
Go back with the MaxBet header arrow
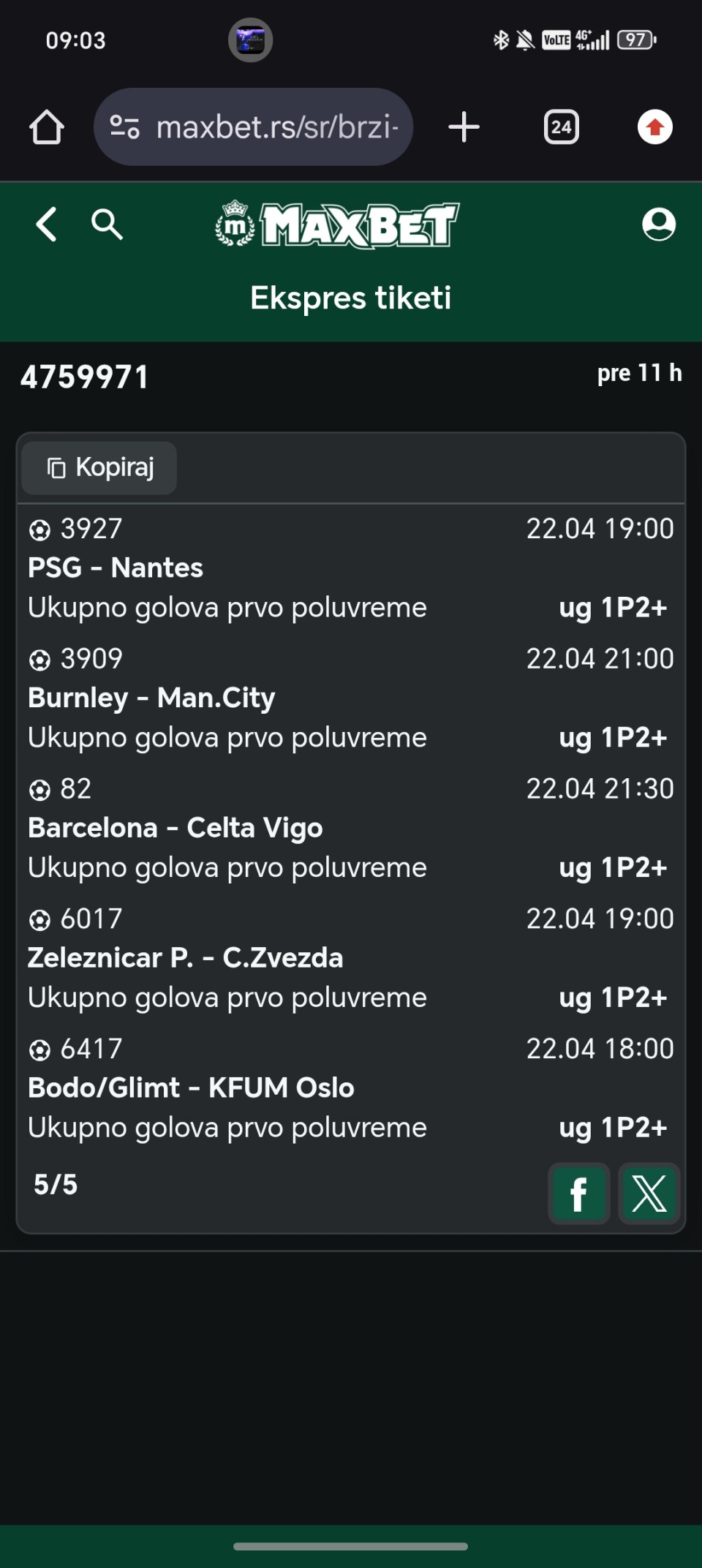[x=47, y=225]
